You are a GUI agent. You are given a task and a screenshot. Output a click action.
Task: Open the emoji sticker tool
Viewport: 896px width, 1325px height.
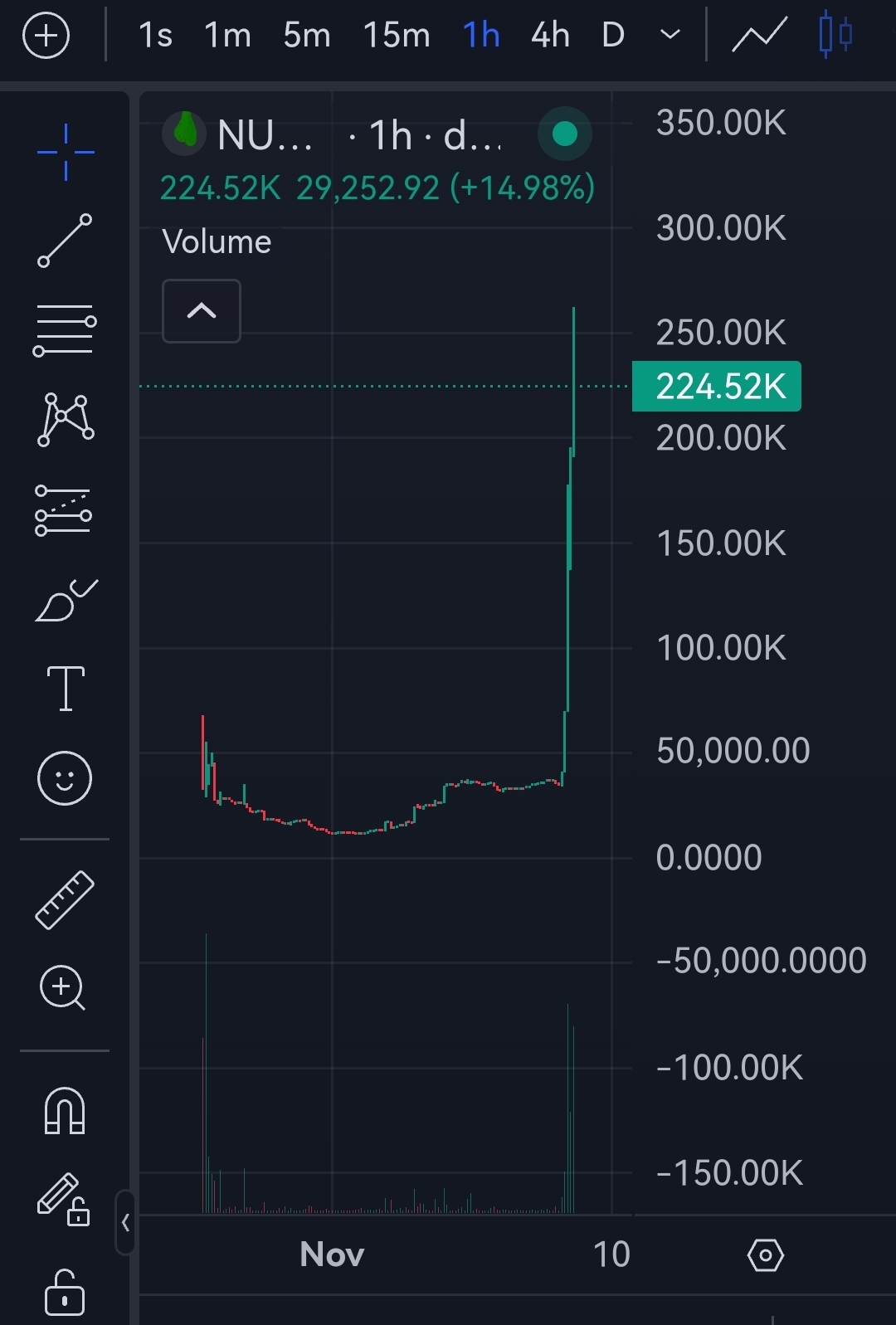pos(65,778)
